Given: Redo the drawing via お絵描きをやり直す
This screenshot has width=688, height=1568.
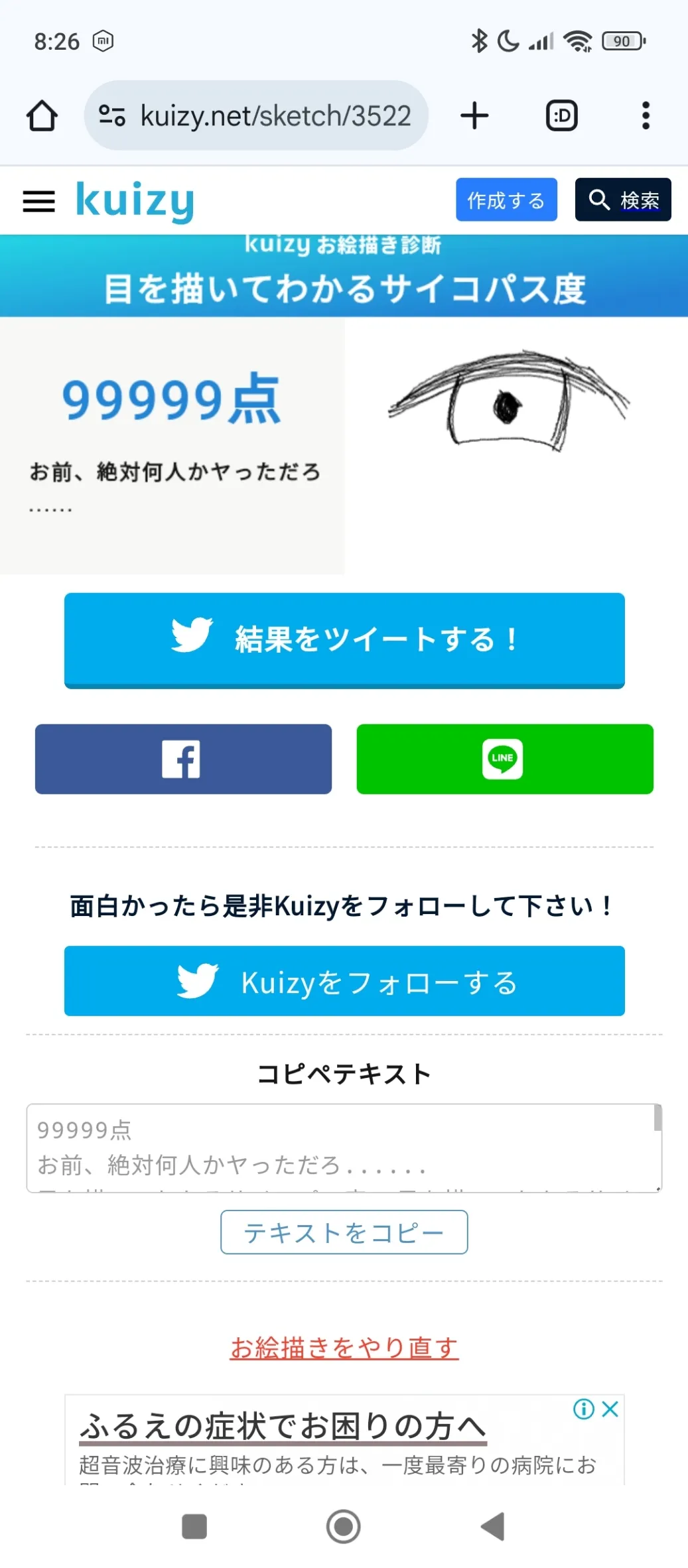Looking at the screenshot, I should pos(344,1347).
